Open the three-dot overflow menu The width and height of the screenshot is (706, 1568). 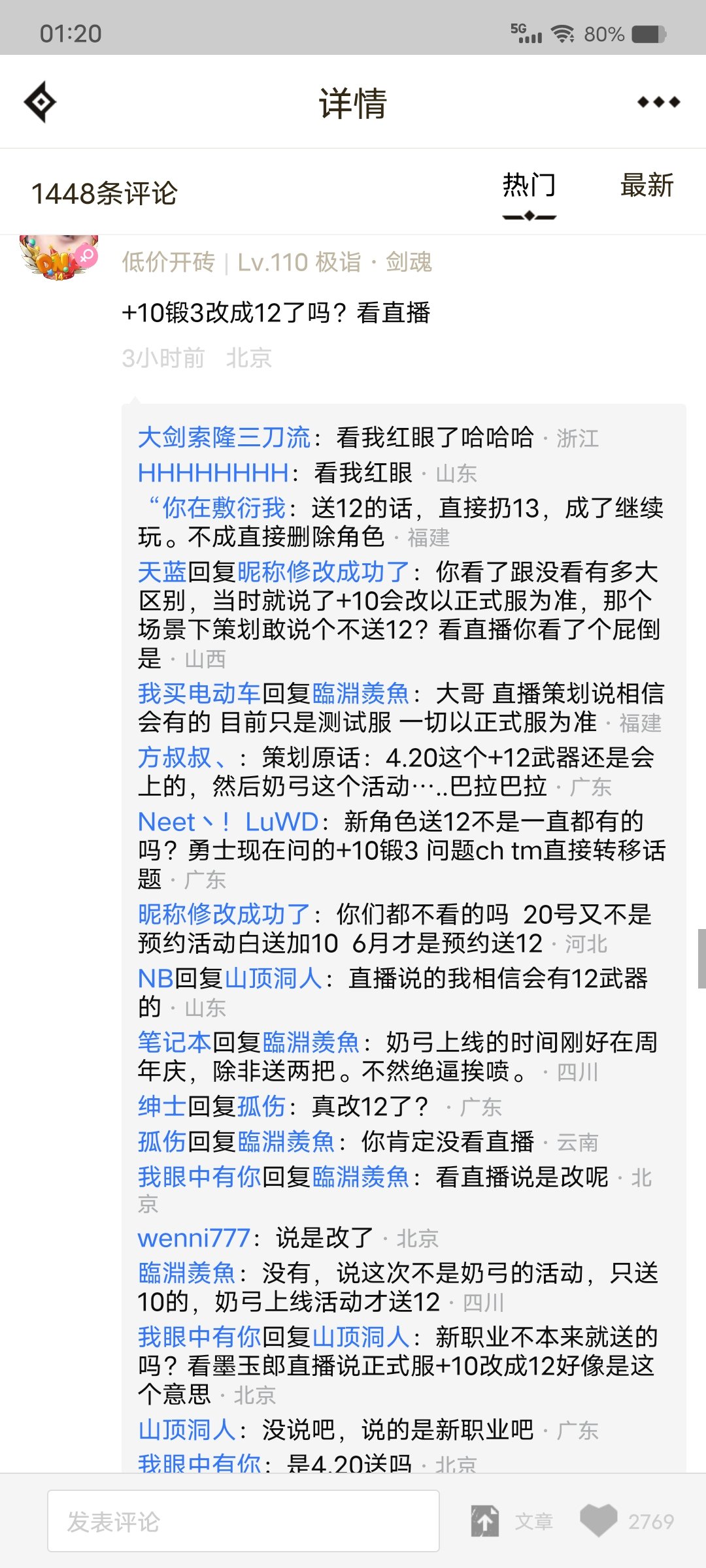coord(658,102)
